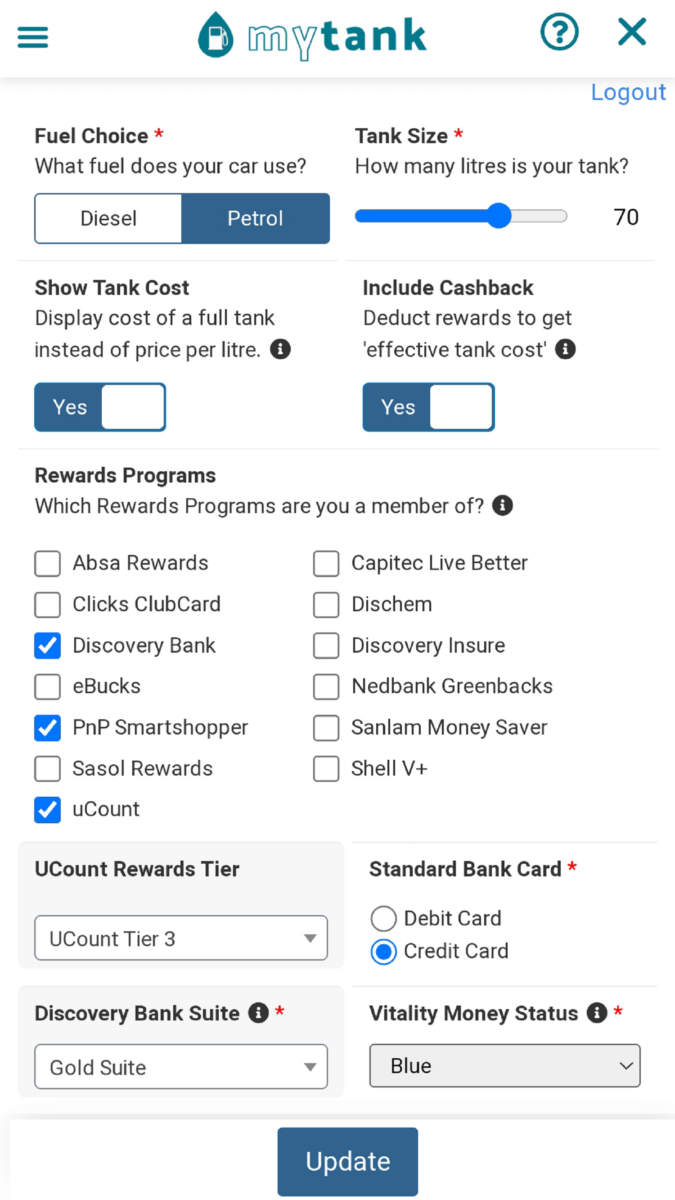Choose the Credit Card option
The height and width of the screenshot is (1200, 675).
pos(384,952)
